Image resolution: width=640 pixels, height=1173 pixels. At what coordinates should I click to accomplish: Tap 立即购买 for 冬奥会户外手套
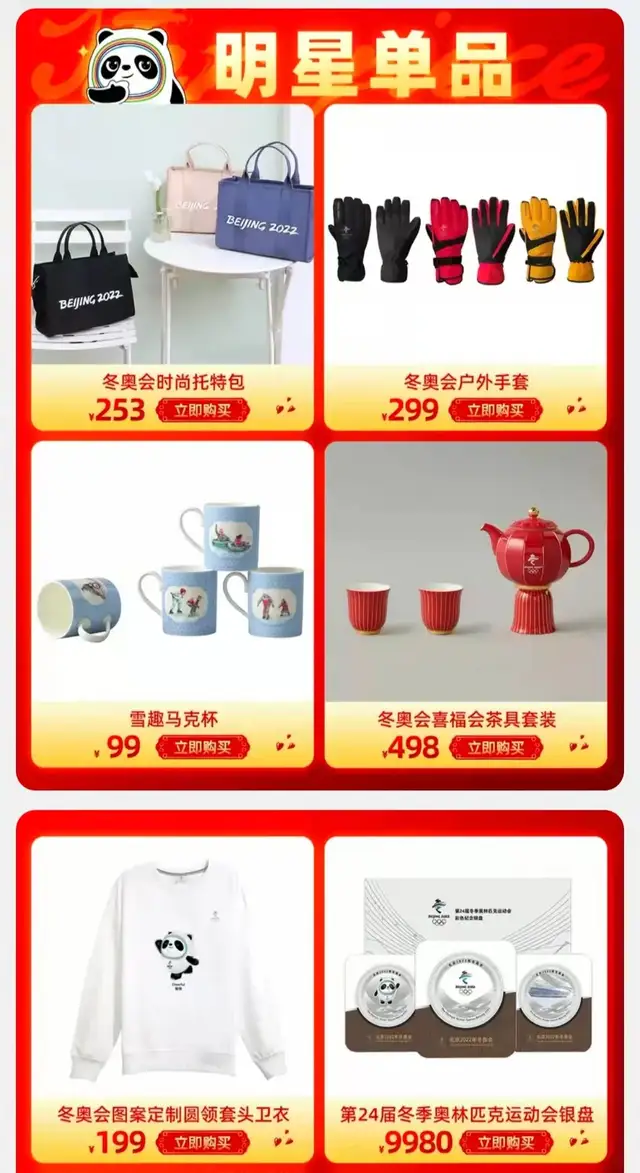click(495, 409)
